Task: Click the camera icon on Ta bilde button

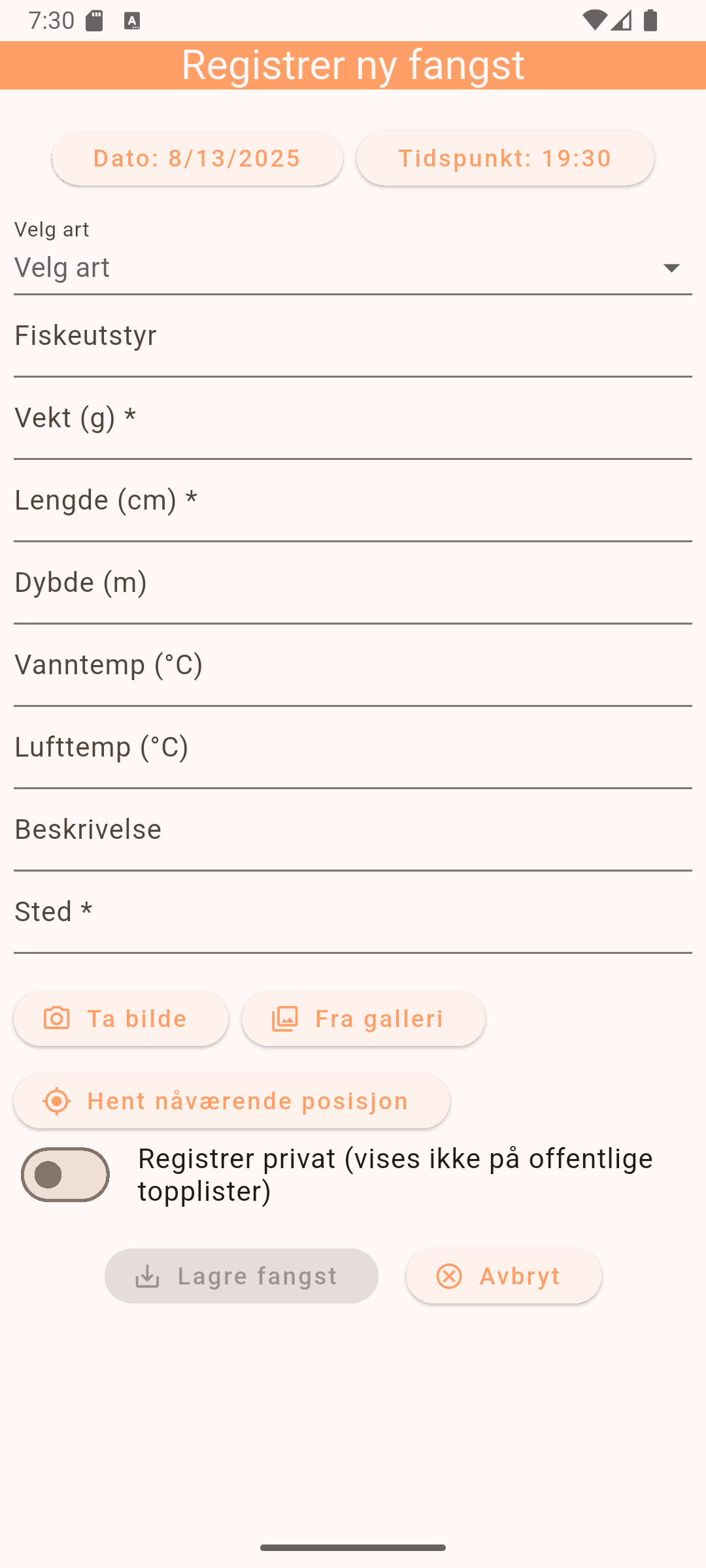Action: tap(58, 1018)
